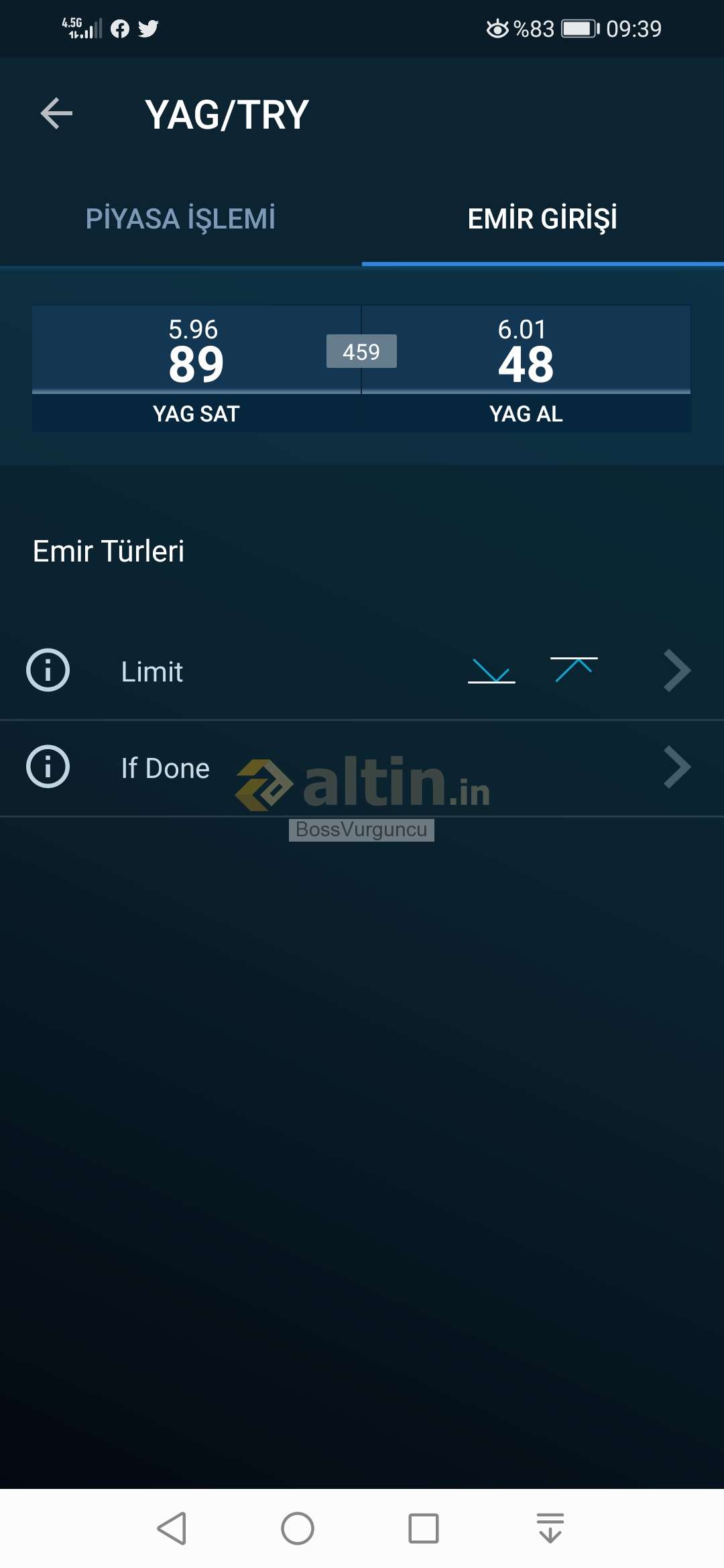Tap the YAG SAT price button
Viewport: 724px width, 1568px height.
click(196, 369)
